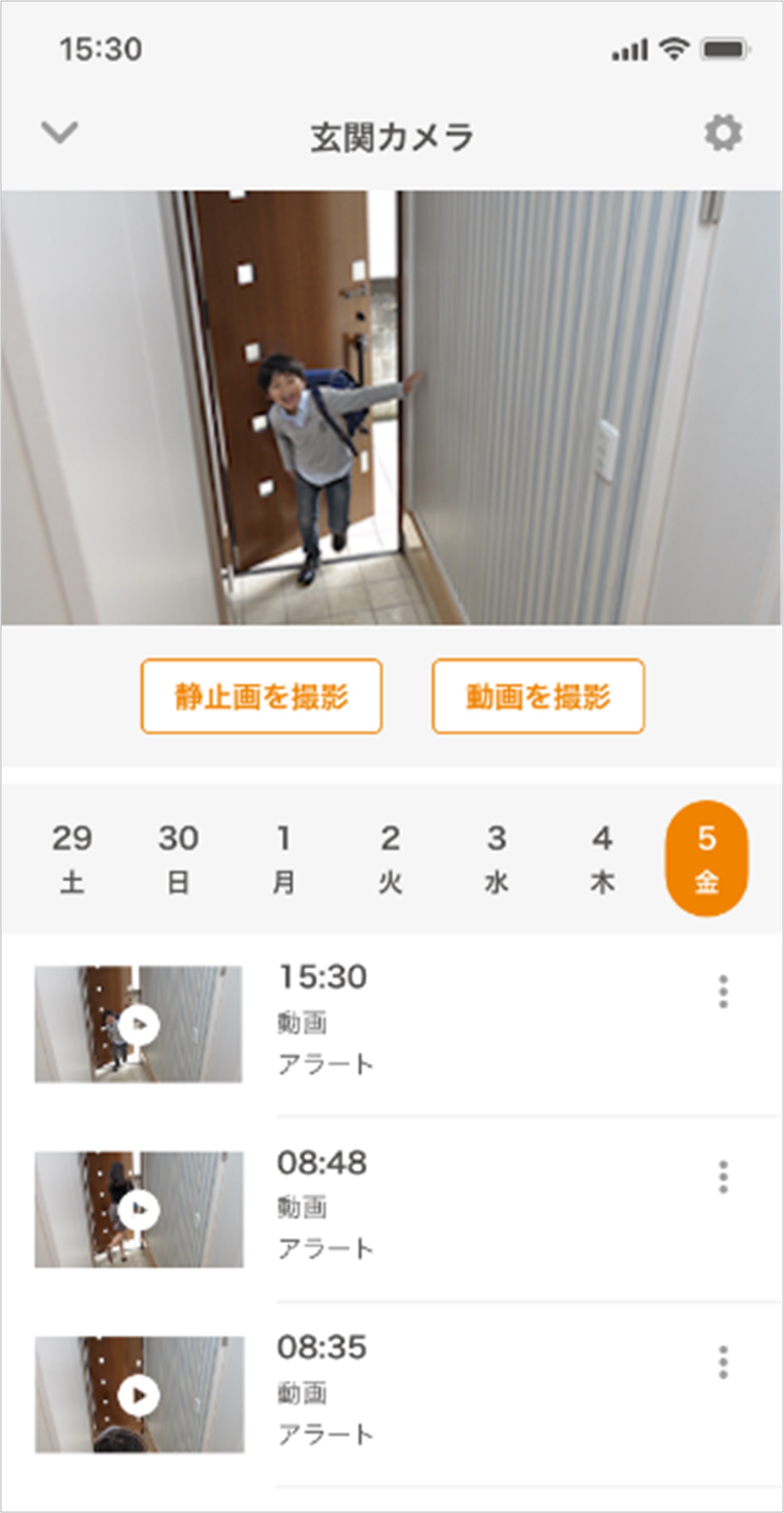Tap the live entrance camera view
The height and width of the screenshot is (1513, 784).
pos(392,407)
